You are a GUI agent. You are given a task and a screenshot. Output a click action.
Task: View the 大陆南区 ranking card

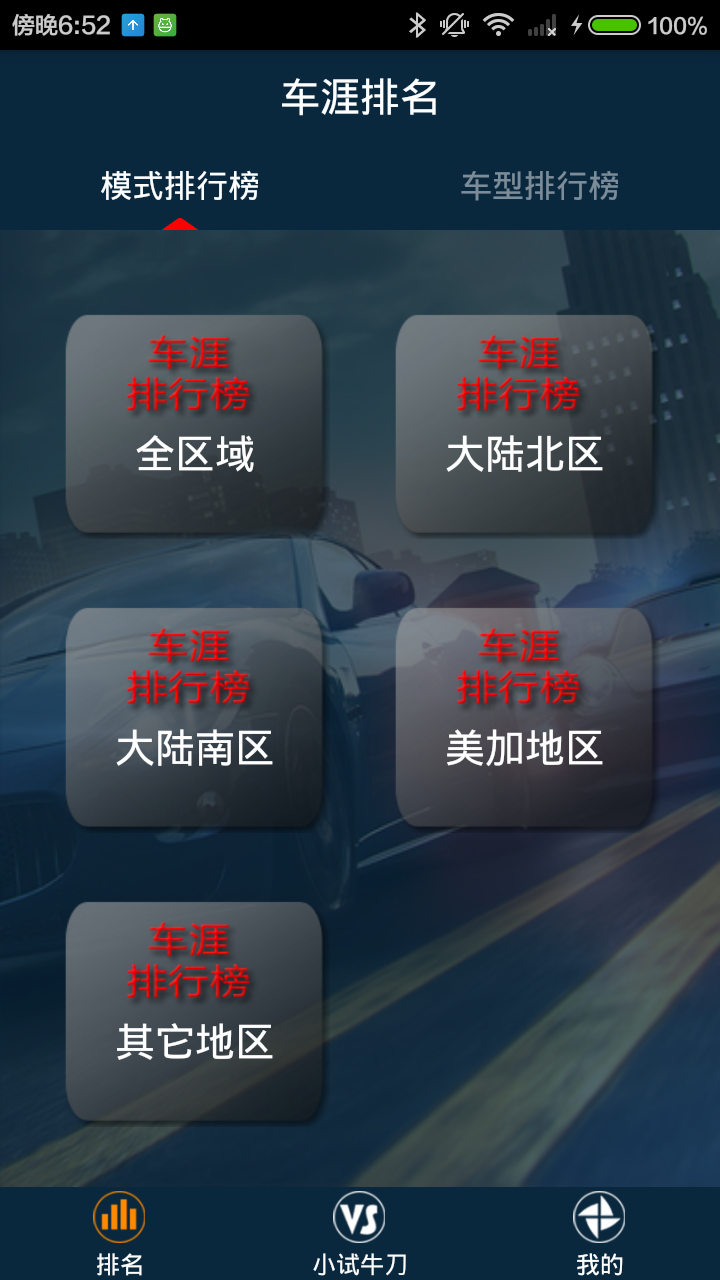click(x=194, y=717)
